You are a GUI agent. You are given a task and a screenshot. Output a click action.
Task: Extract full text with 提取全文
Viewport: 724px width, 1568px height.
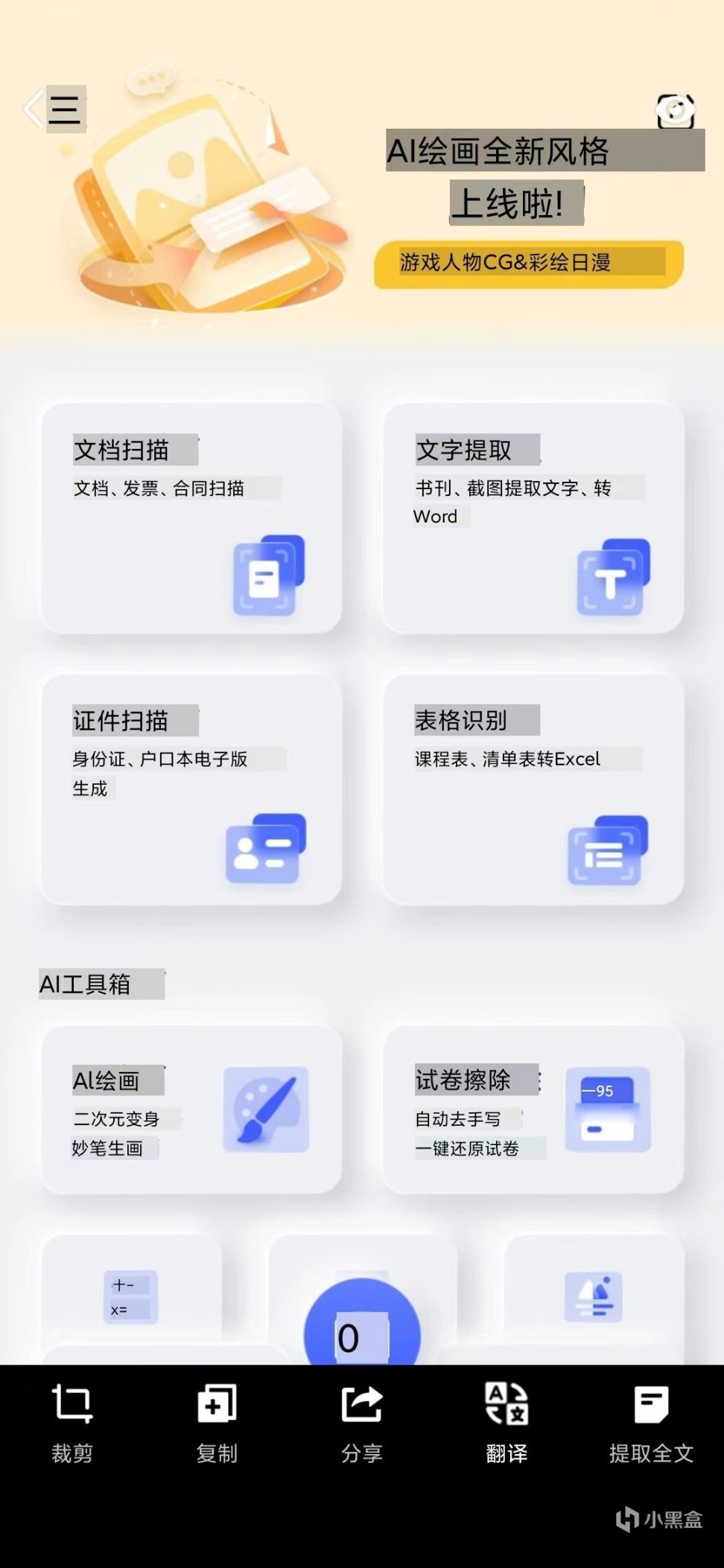(x=651, y=1421)
